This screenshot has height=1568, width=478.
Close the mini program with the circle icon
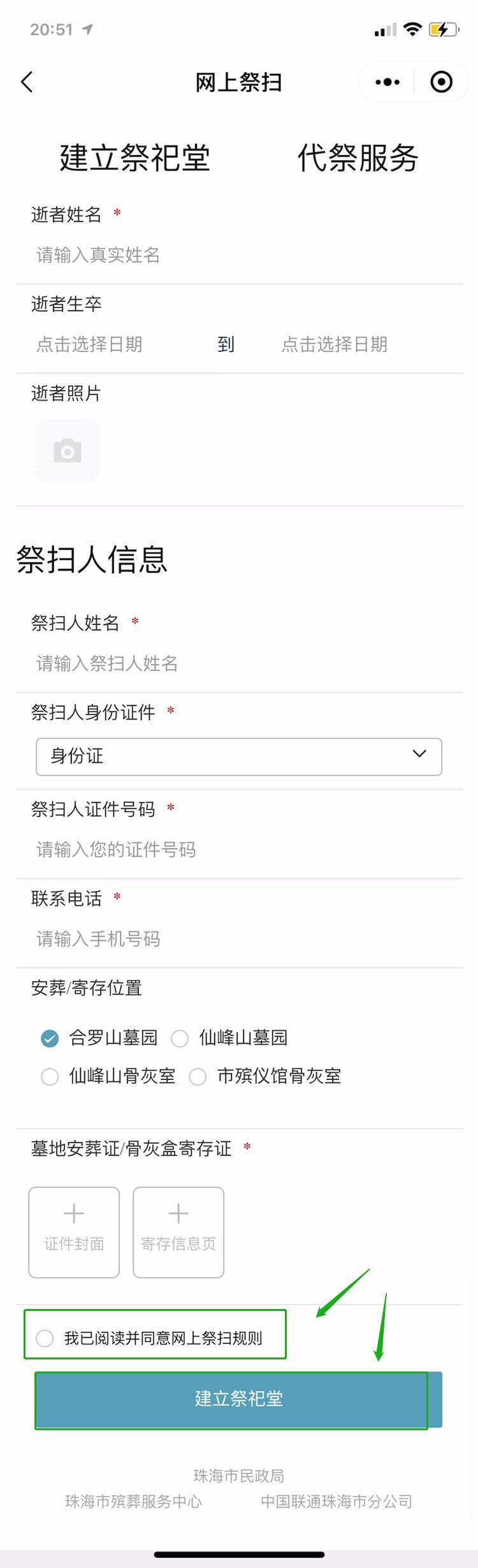pyautogui.click(x=441, y=82)
